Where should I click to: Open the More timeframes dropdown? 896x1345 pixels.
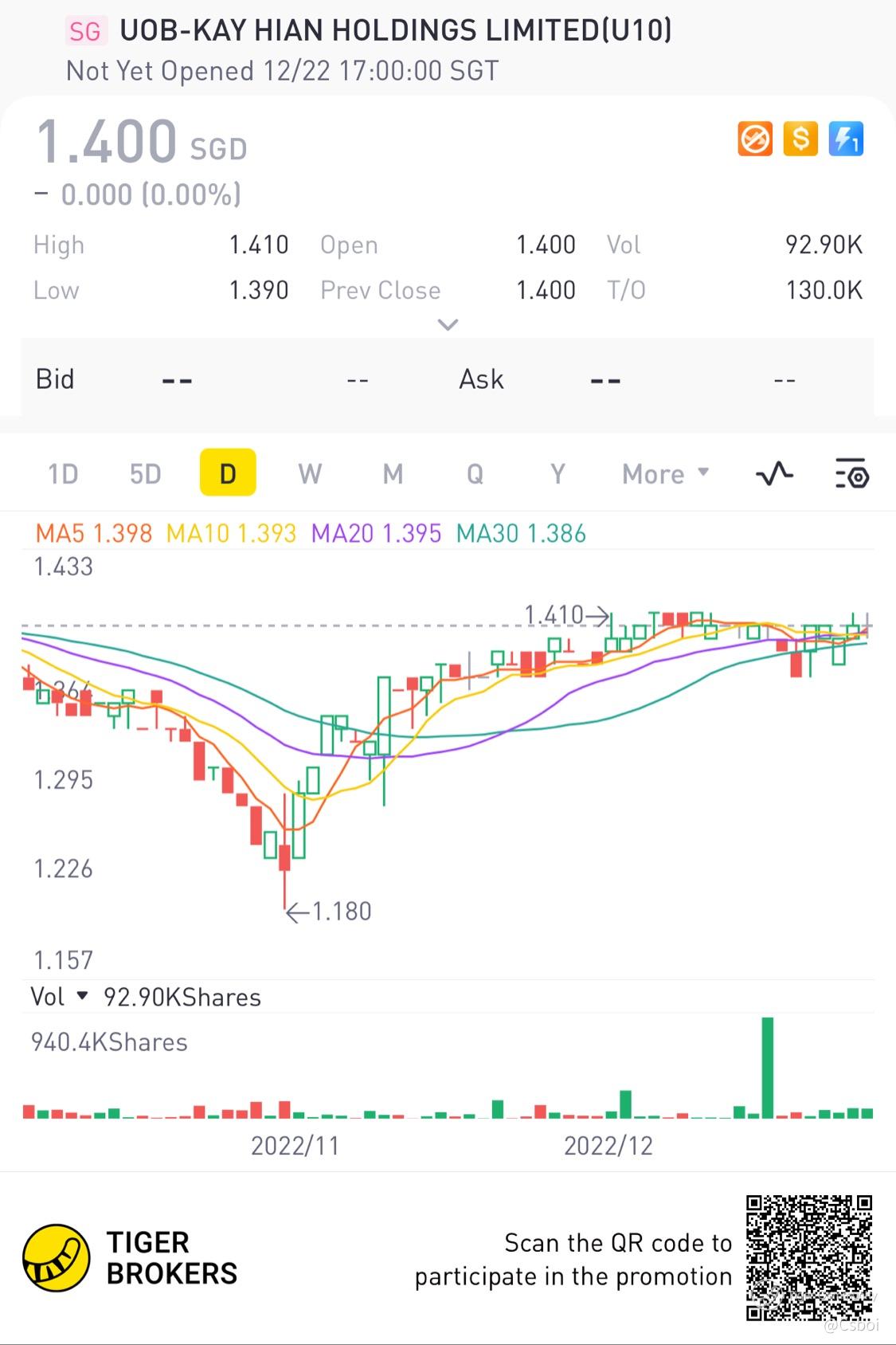coord(665,474)
